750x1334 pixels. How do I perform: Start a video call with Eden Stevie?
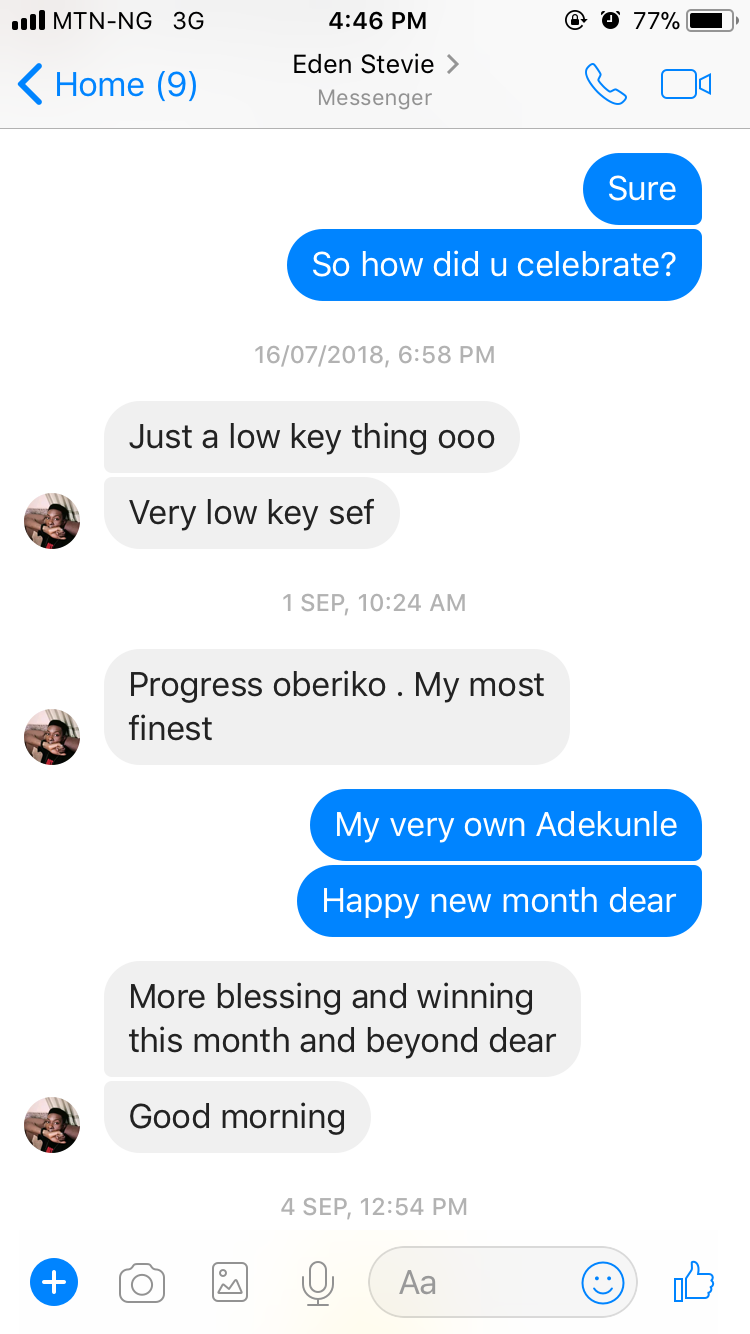(x=686, y=85)
